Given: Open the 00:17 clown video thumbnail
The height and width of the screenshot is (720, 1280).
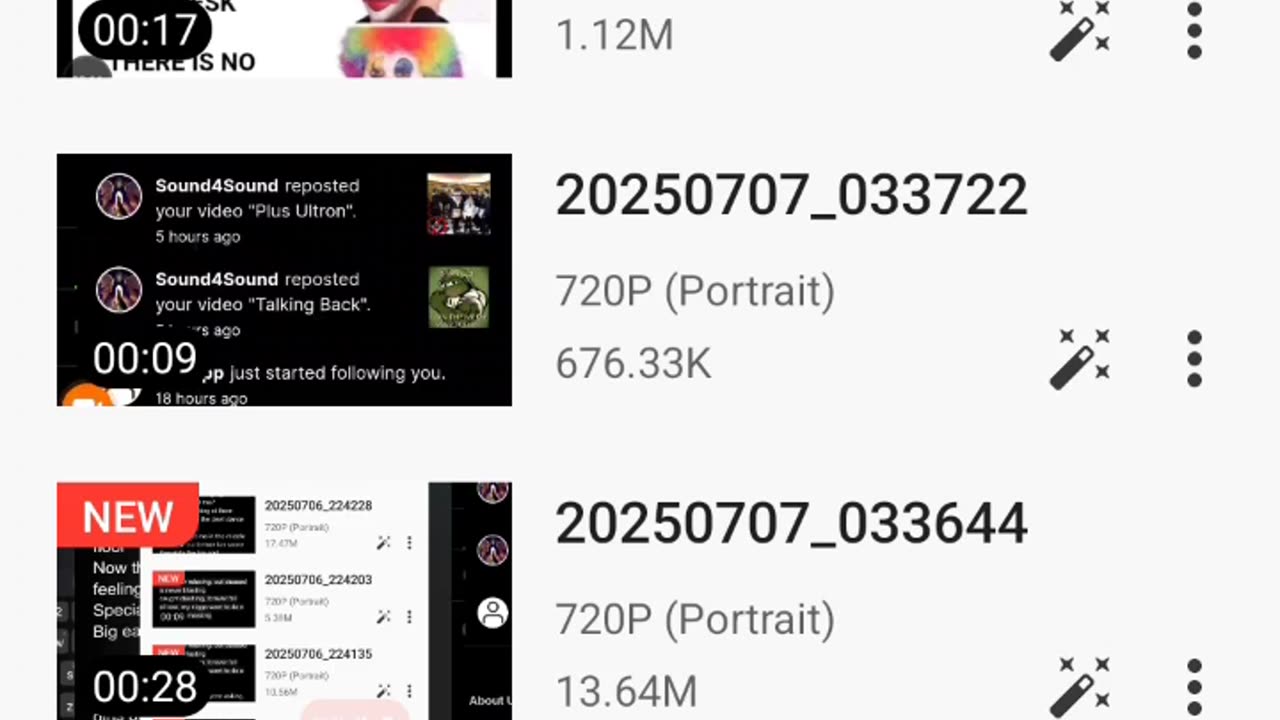Looking at the screenshot, I should [x=284, y=38].
